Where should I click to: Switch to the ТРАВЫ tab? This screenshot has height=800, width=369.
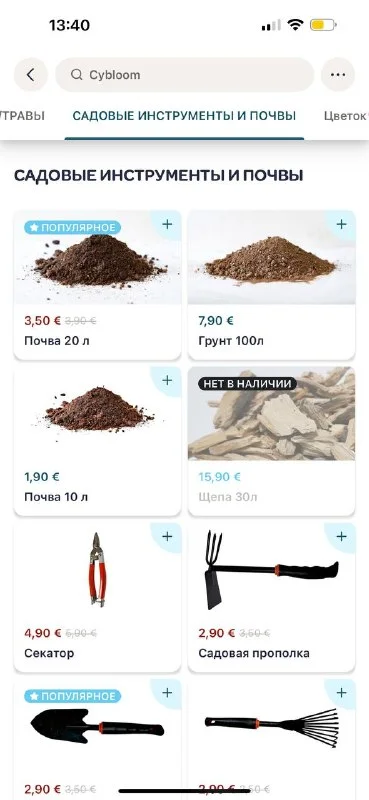(22, 116)
